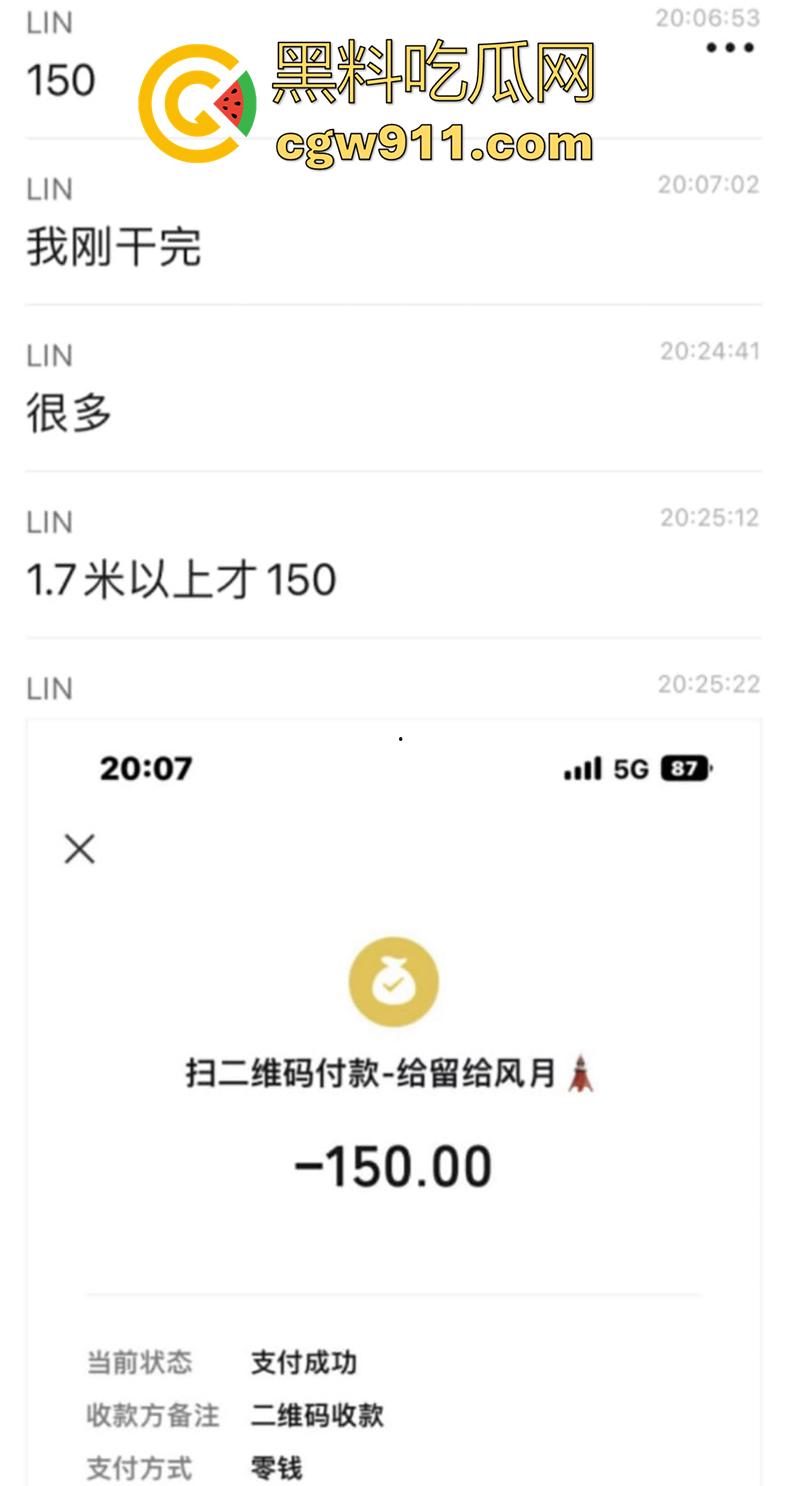
Task: Click the X in the payment screenshot
Action: [79, 848]
